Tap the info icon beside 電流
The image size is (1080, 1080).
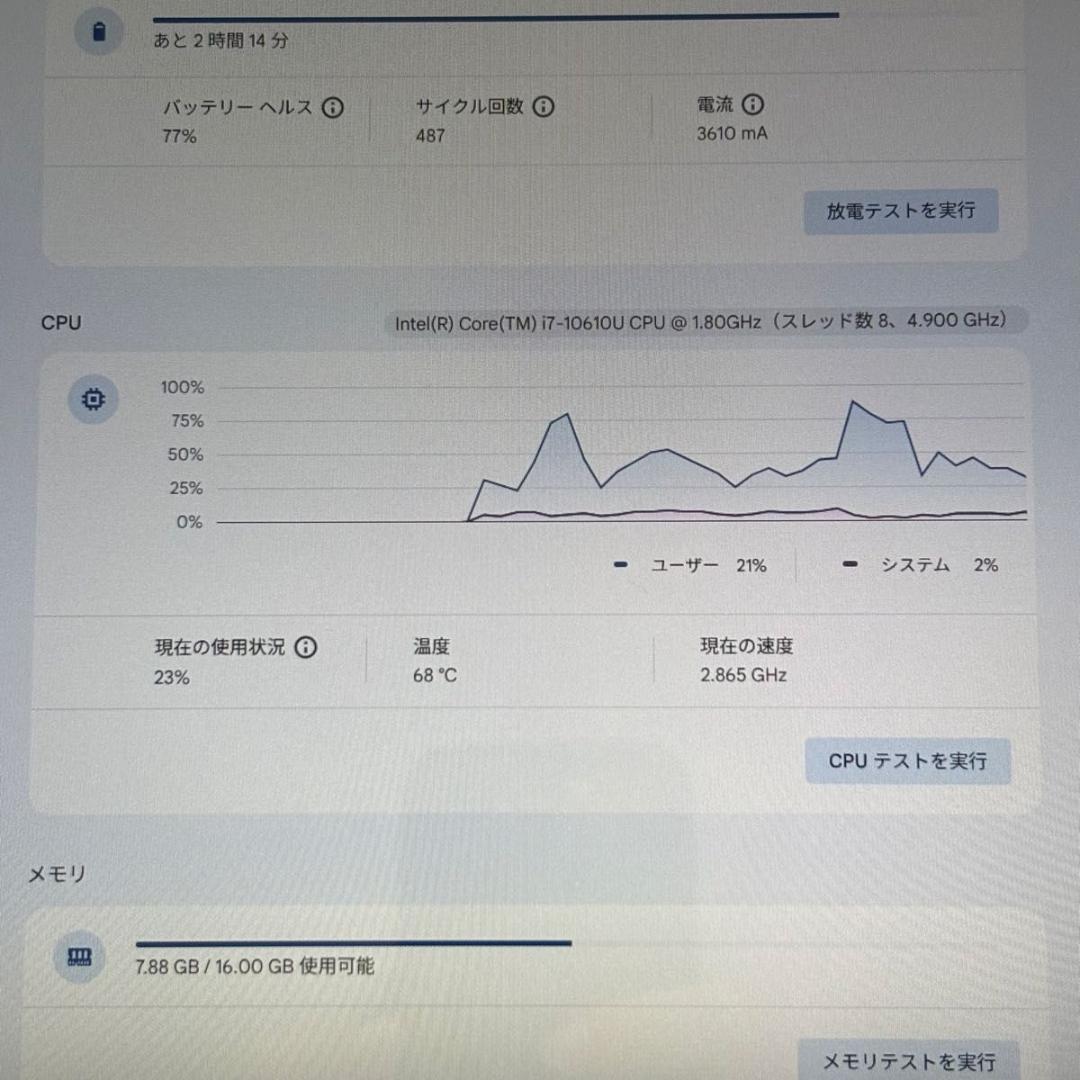click(x=753, y=105)
